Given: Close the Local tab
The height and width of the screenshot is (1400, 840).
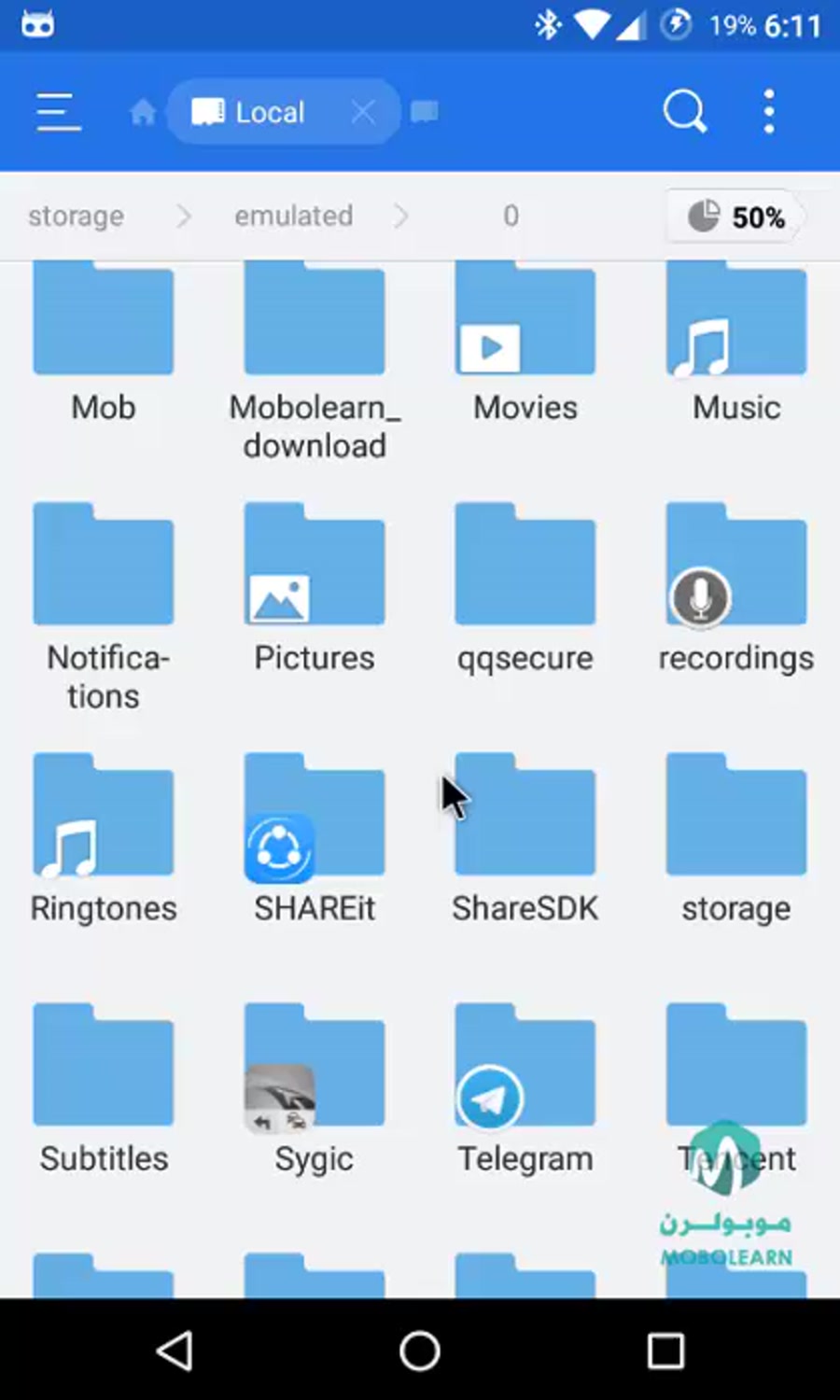Looking at the screenshot, I should [363, 113].
